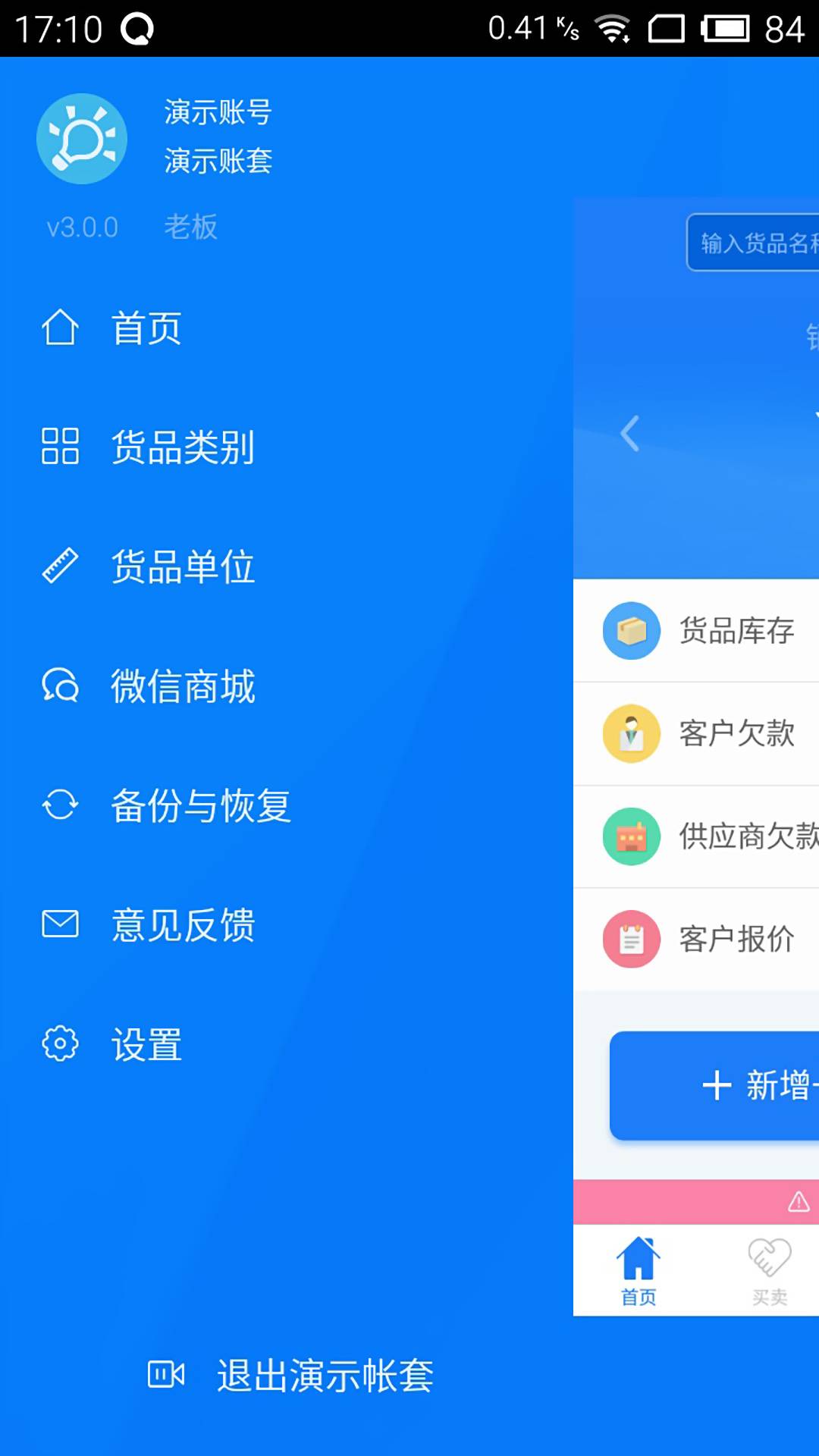Collapse the banner with the left chevron

coord(630,433)
